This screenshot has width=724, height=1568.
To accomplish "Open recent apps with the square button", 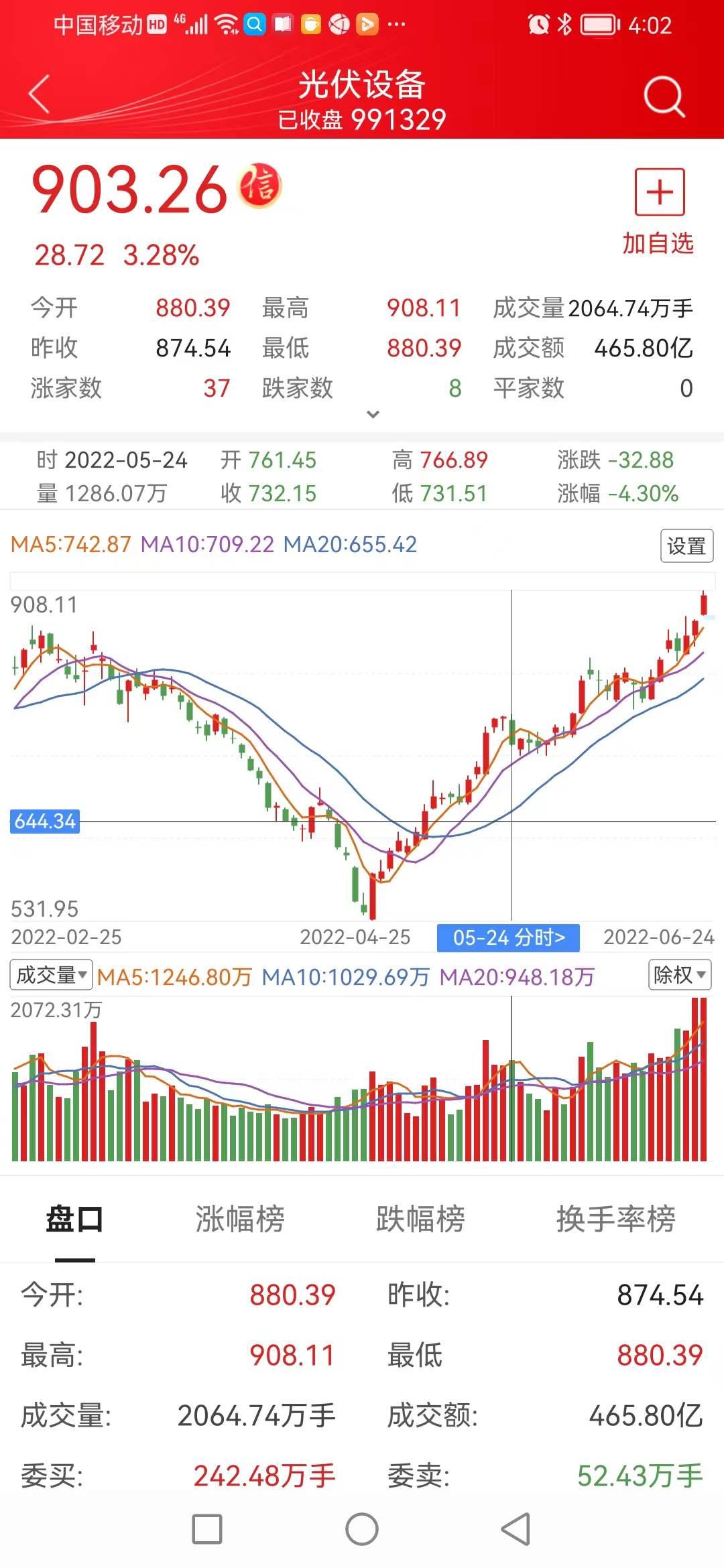I will tap(207, 1529).
